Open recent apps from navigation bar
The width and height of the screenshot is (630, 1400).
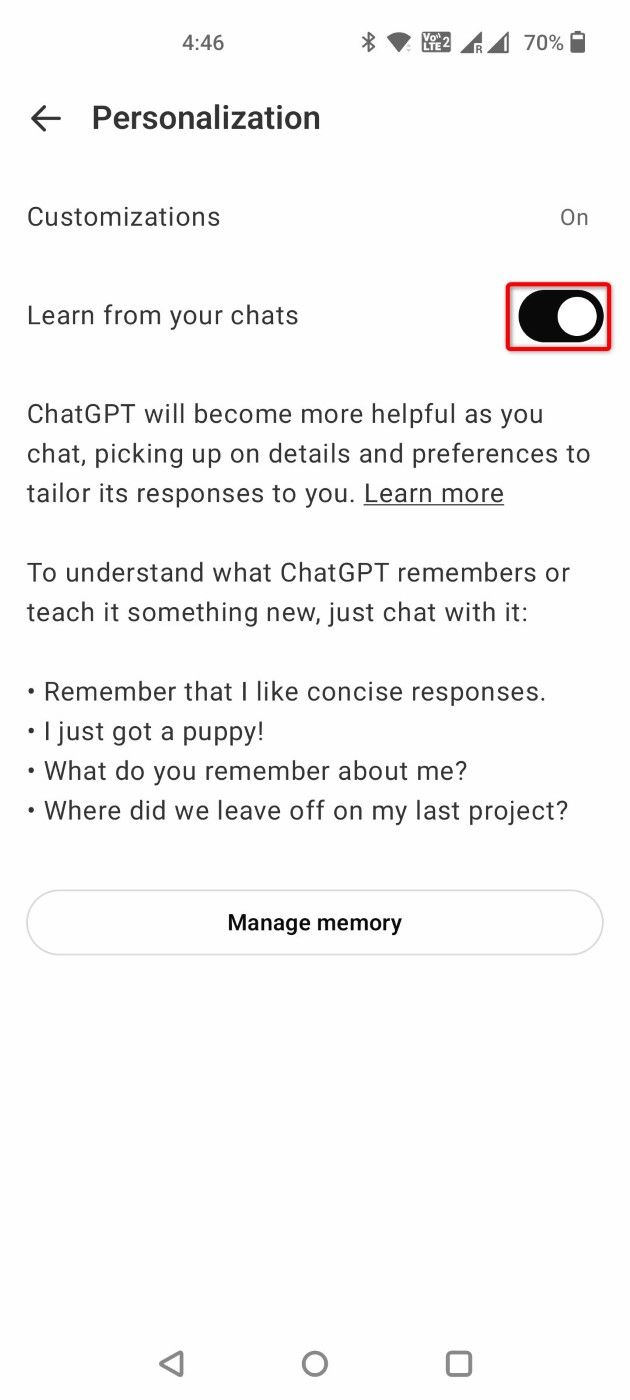click(458, 1363)
